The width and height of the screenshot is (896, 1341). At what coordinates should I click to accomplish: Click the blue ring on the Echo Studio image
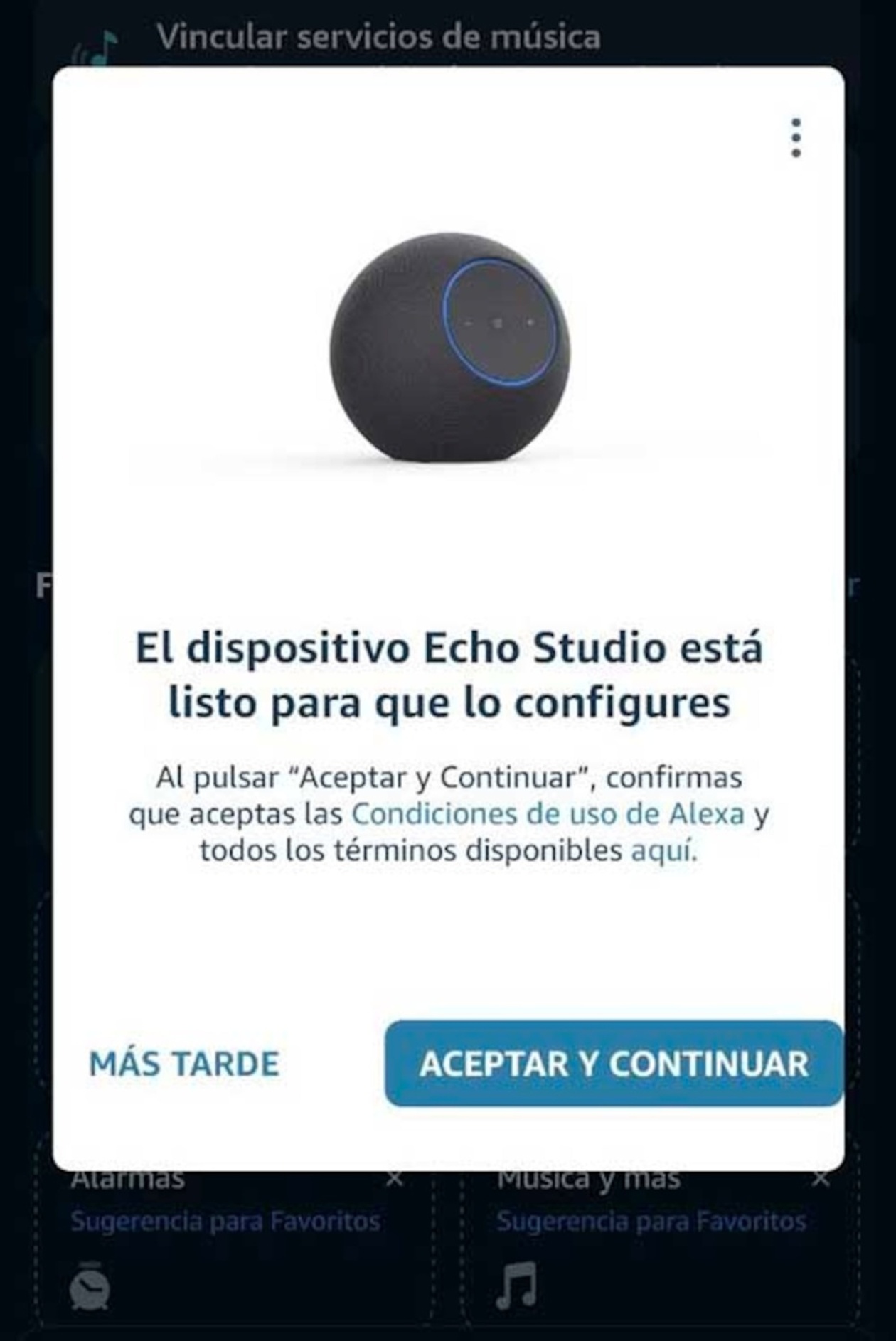pyautogui.click(x=499, y=321)
